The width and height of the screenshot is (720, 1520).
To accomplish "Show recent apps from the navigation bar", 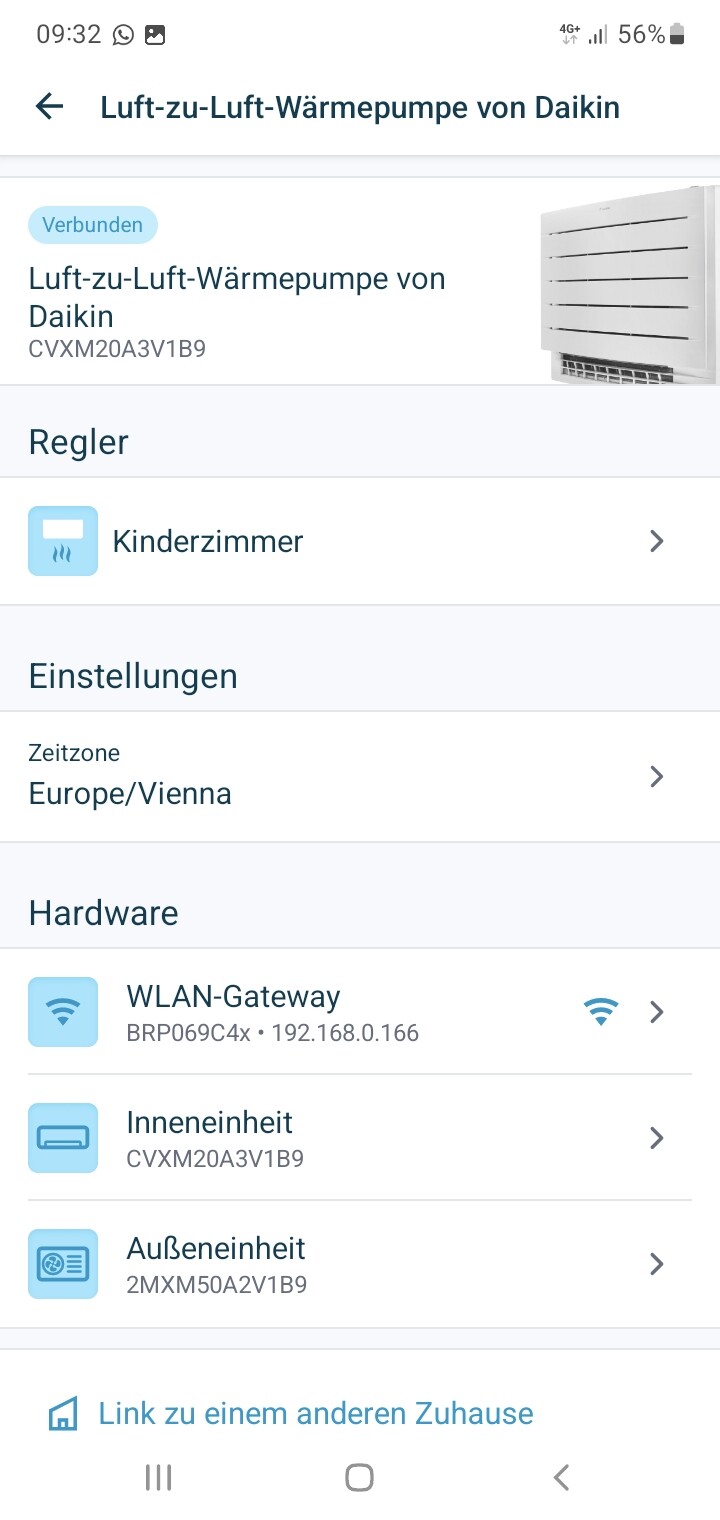I will click(x=158, y=1477).
